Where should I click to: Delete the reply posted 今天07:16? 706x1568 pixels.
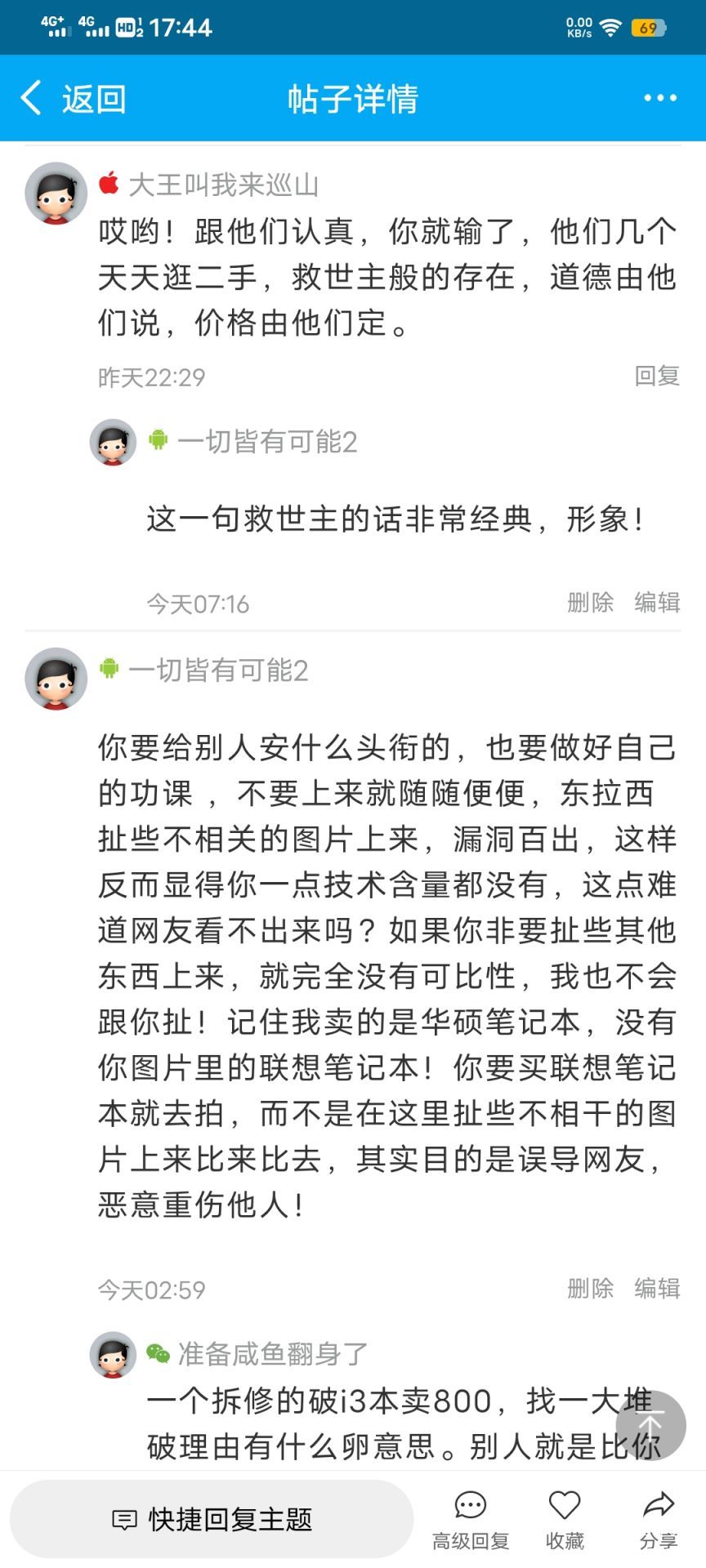[x=590, y=603]
